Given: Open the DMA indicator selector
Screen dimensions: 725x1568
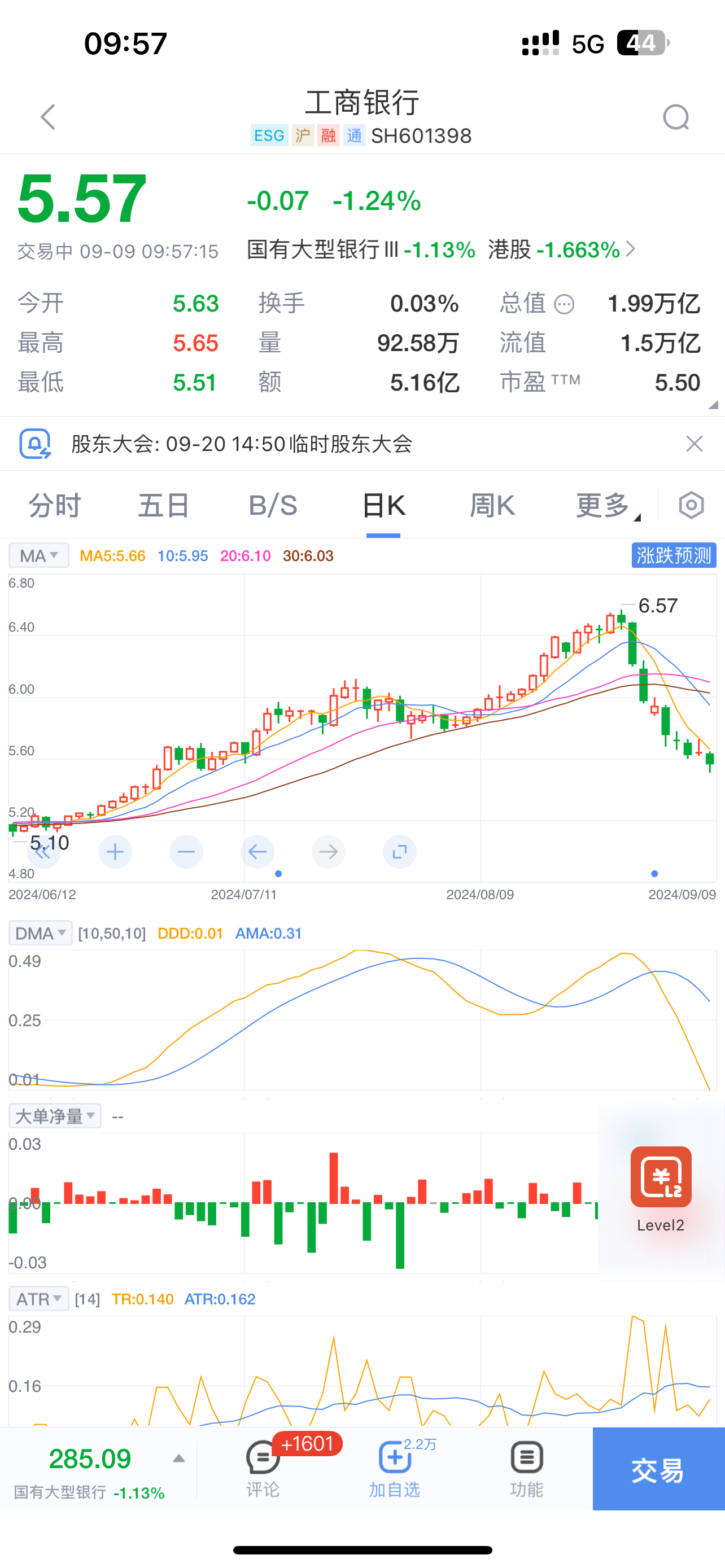Looking at the screenshot, I should click(x=40, y=932).
